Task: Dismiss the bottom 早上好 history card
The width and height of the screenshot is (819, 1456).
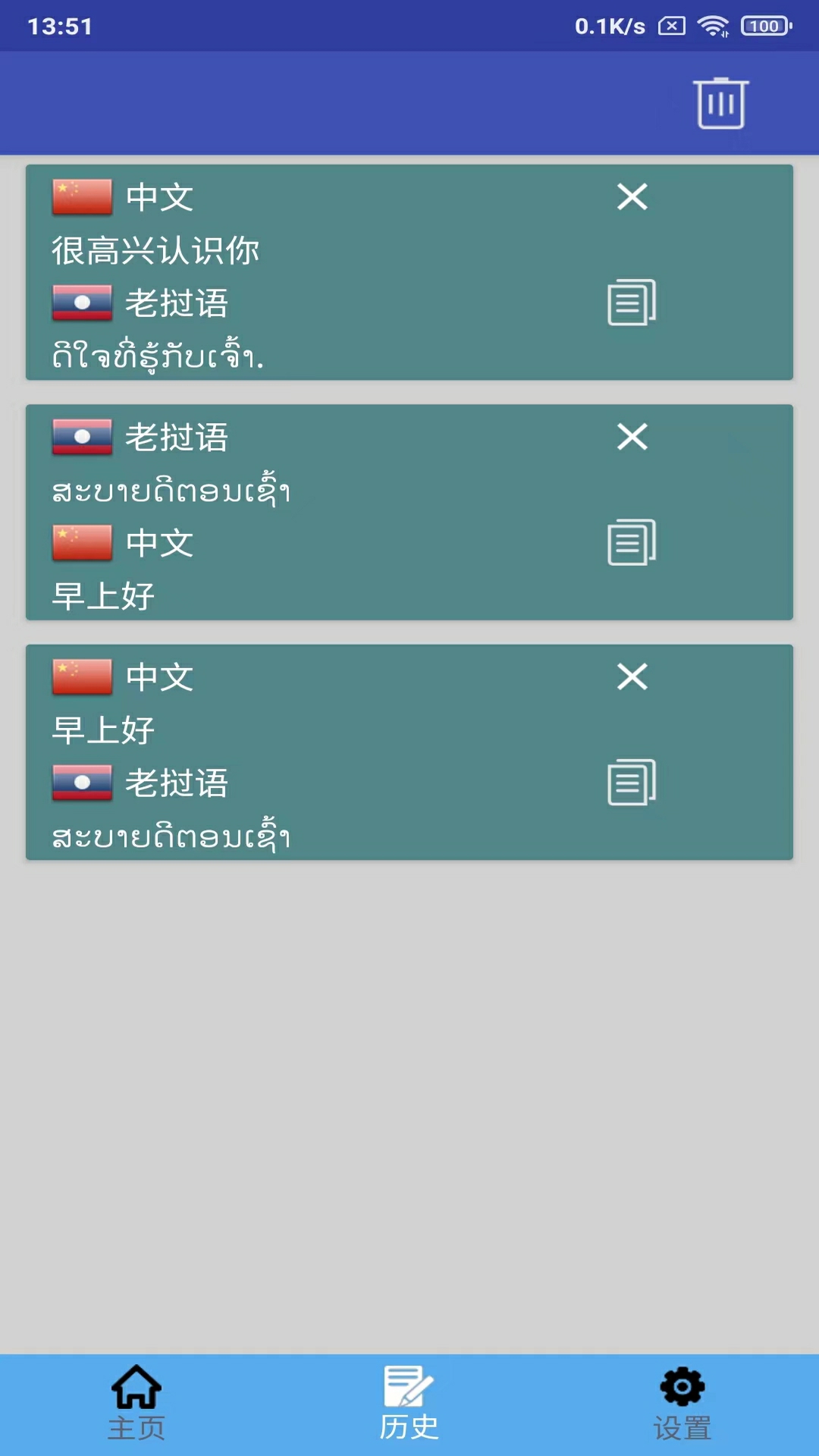Action: (632, 679)
